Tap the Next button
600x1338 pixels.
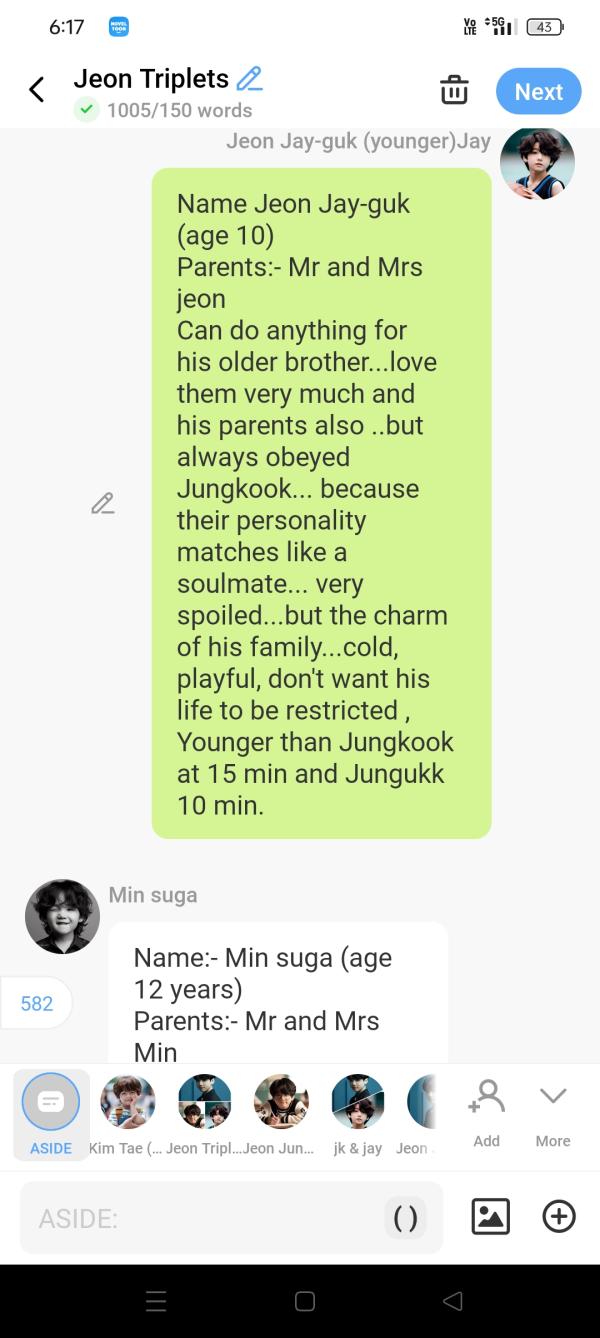[538, 91]
